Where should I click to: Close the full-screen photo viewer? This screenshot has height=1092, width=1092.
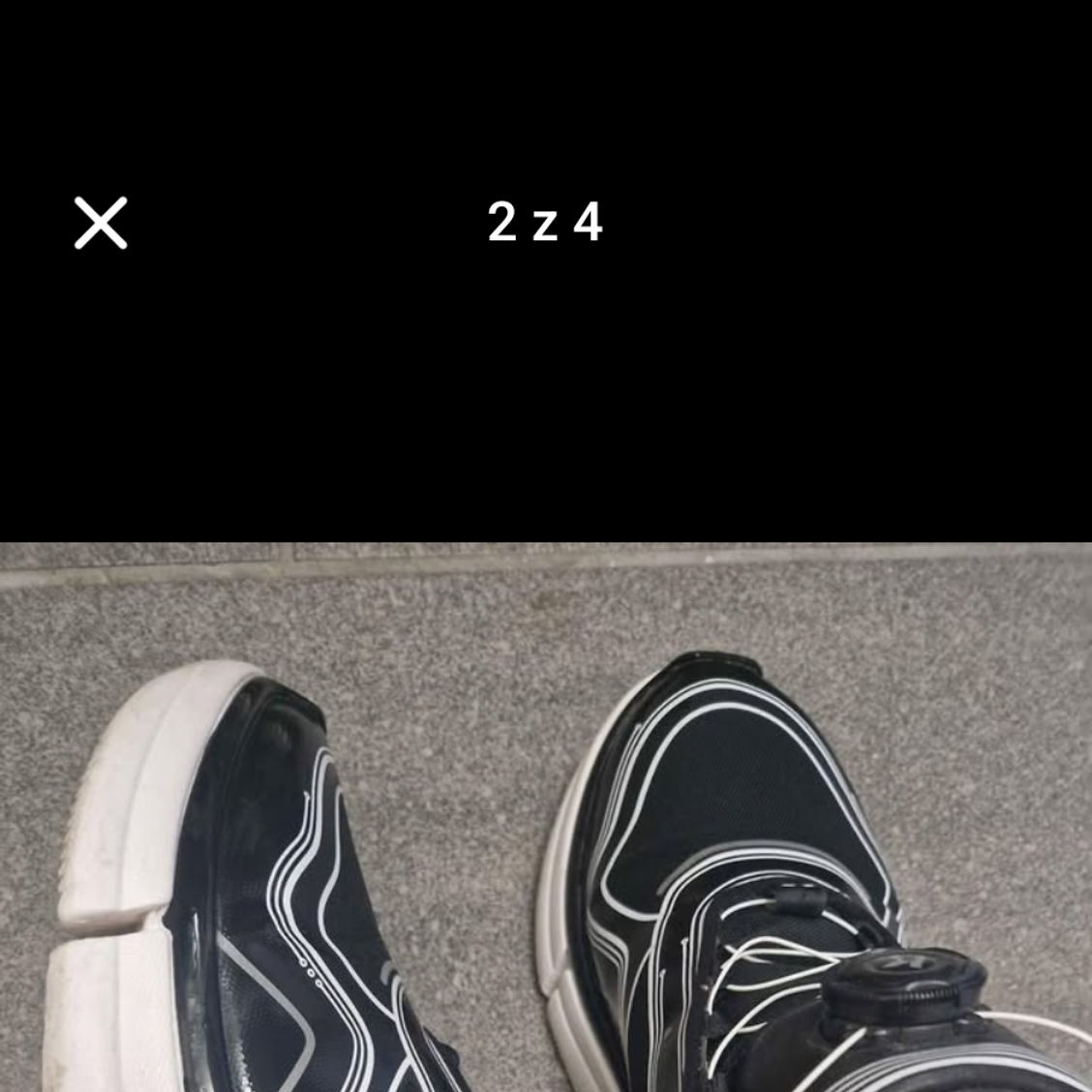click(x=101, y=224)
